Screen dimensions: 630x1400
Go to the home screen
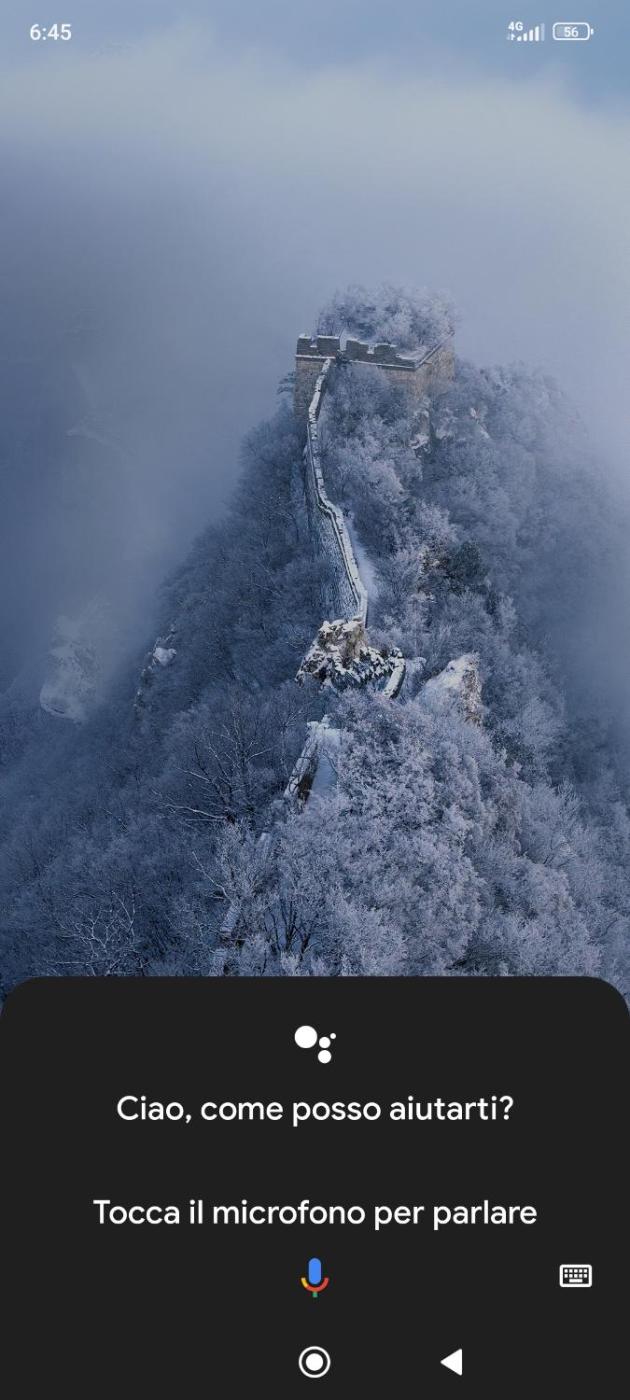[x=315, y=1362]
